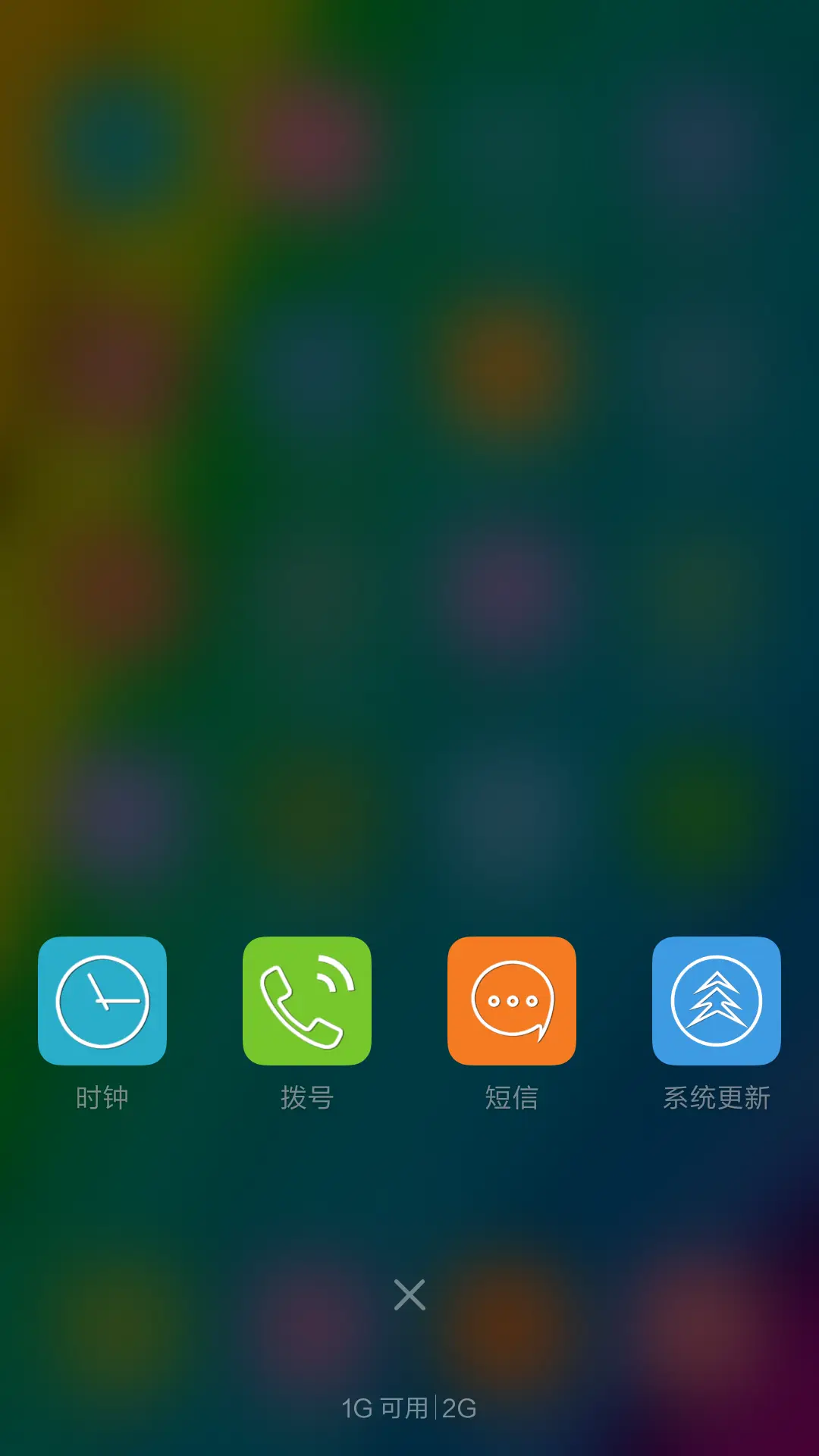Launch the Dialer (拨号) app
819x1456 pixels.
(x=307, y=999)
